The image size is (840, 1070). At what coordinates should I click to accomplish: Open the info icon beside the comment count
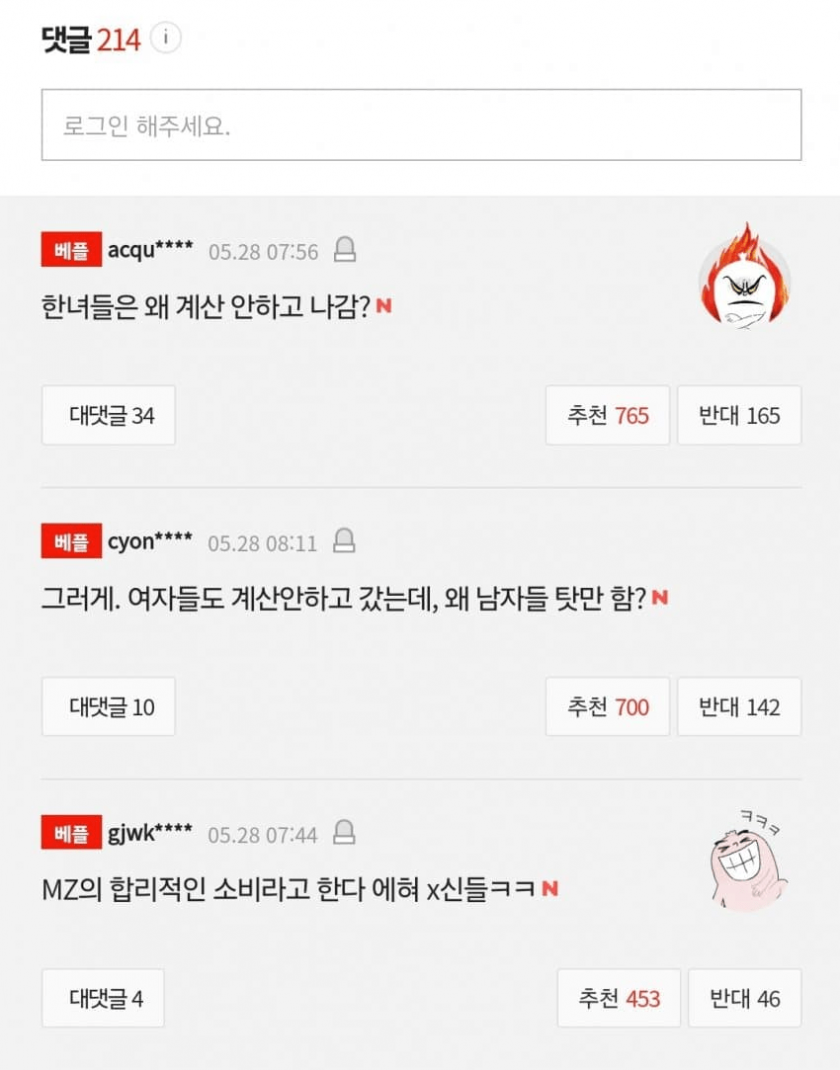point(165,39)
